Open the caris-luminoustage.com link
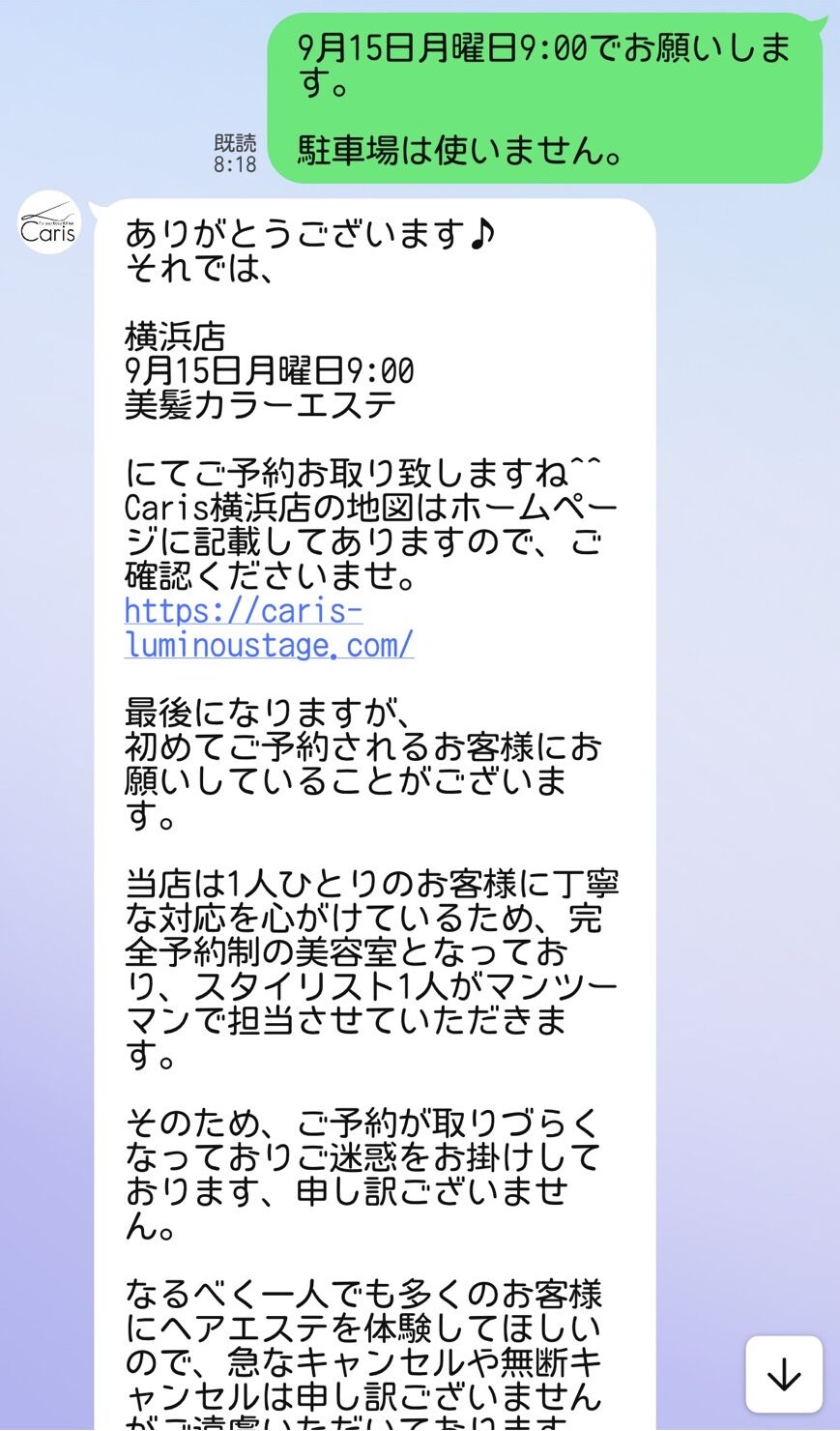The image size is (840, 1431). pyautogui.click(x=269, y=628)
